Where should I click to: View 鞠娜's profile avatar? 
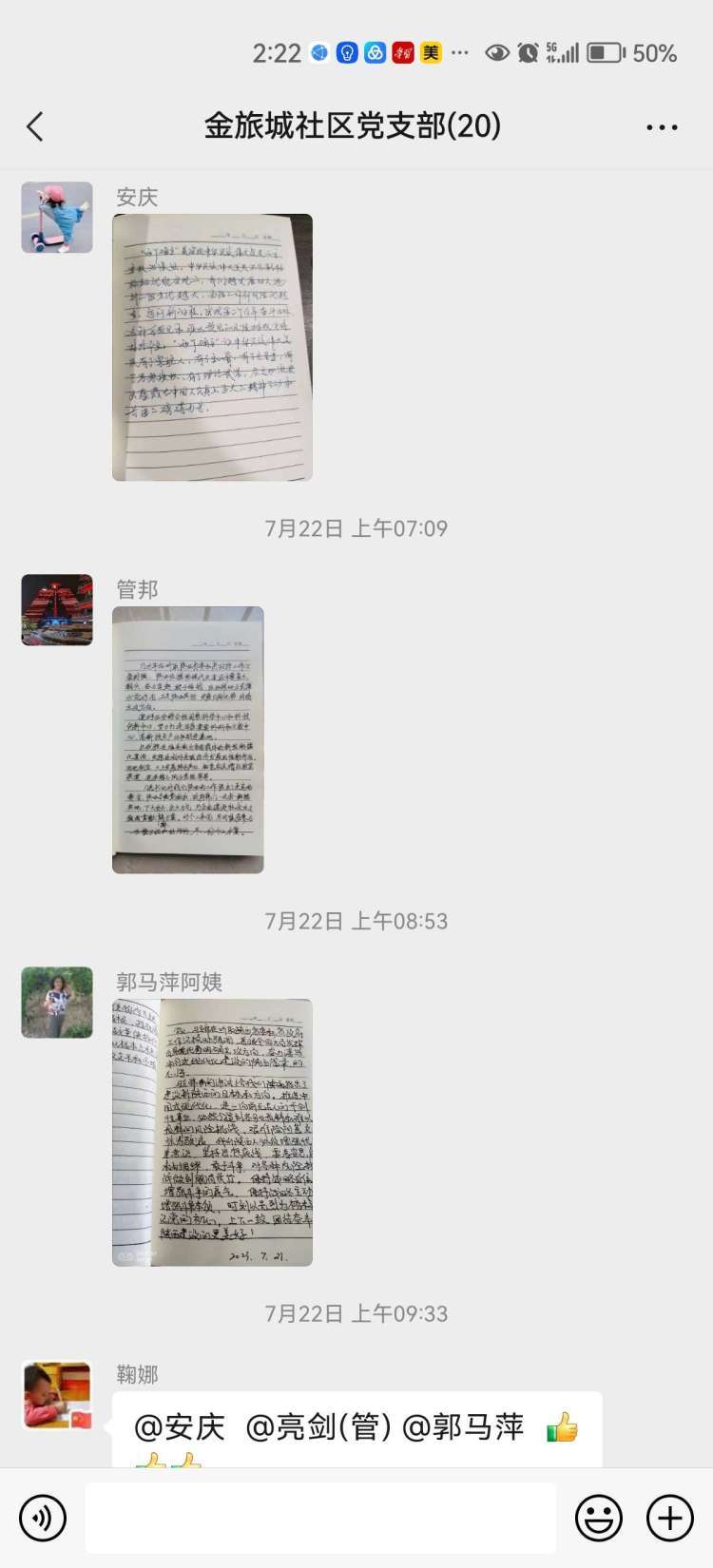57,1395
